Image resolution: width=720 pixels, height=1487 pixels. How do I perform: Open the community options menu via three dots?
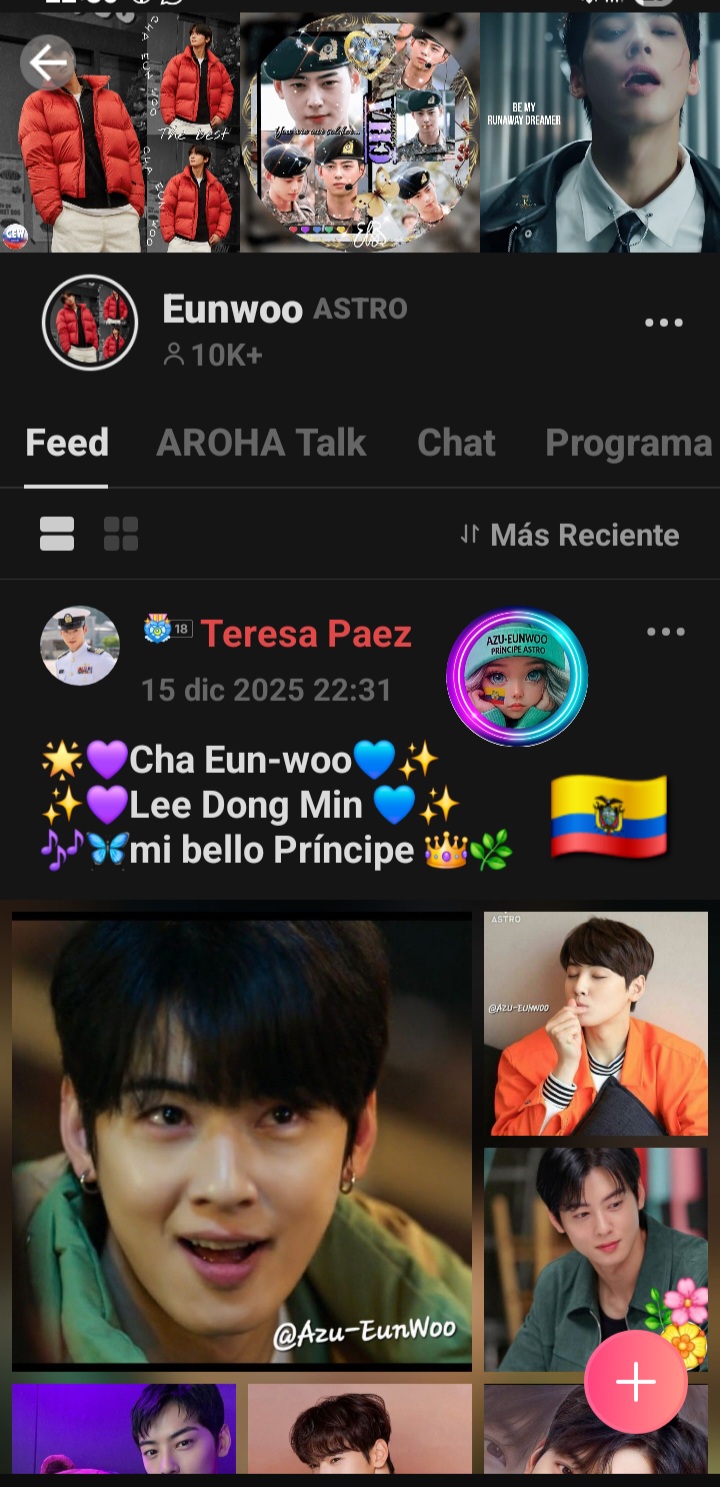[663, 322]
